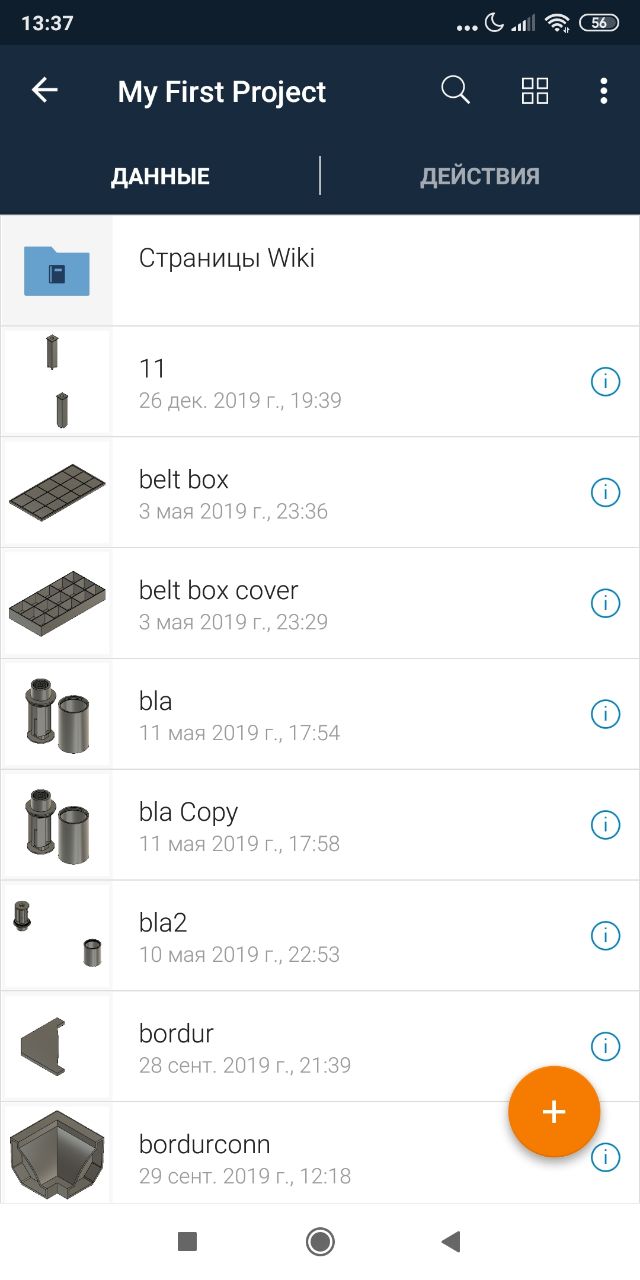Image resolution: width=640 pixels, height=1280 pixels.
Task: Show info for file 11
Action: (605, 381)
